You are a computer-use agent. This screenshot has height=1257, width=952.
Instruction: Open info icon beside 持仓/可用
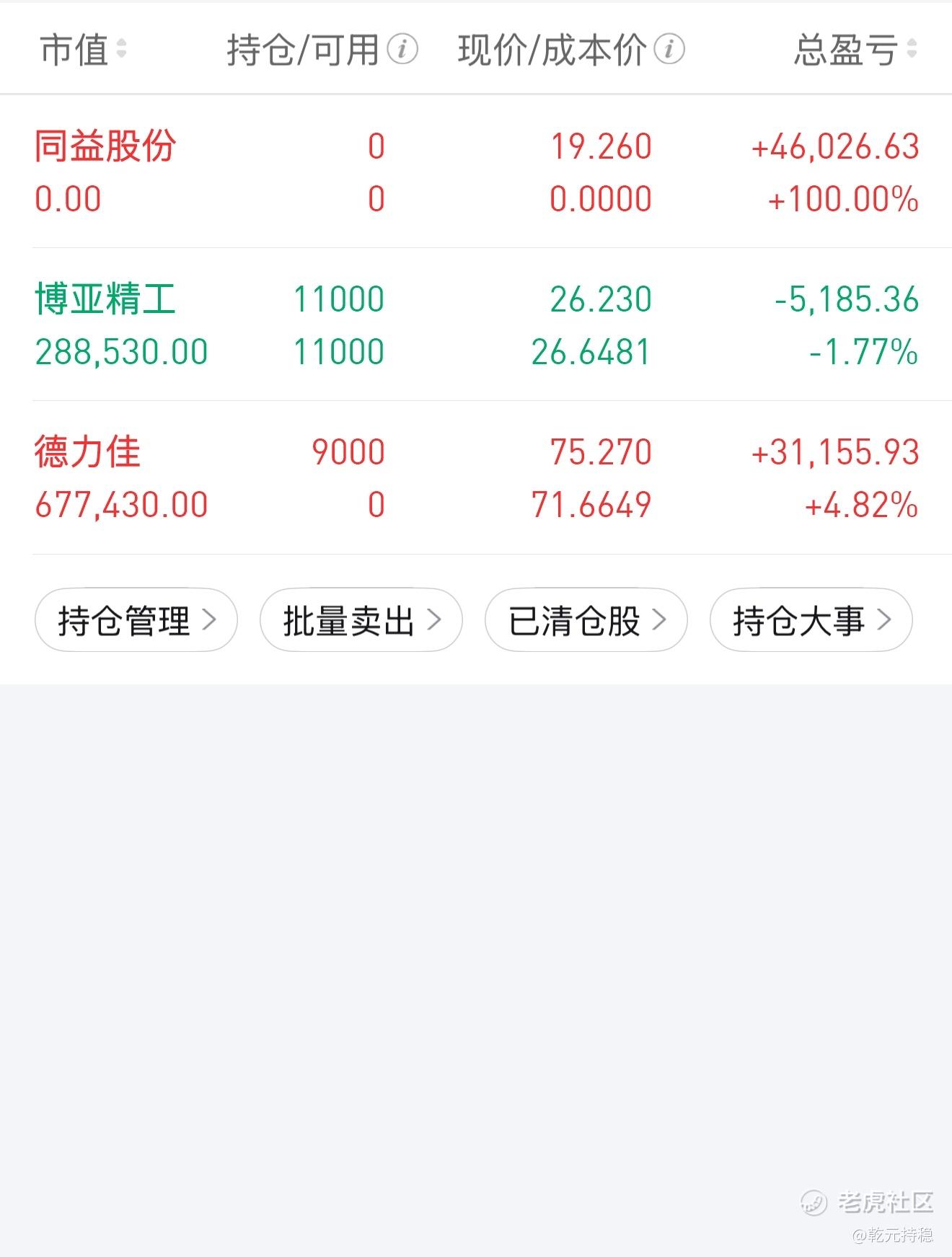point(402,50)
